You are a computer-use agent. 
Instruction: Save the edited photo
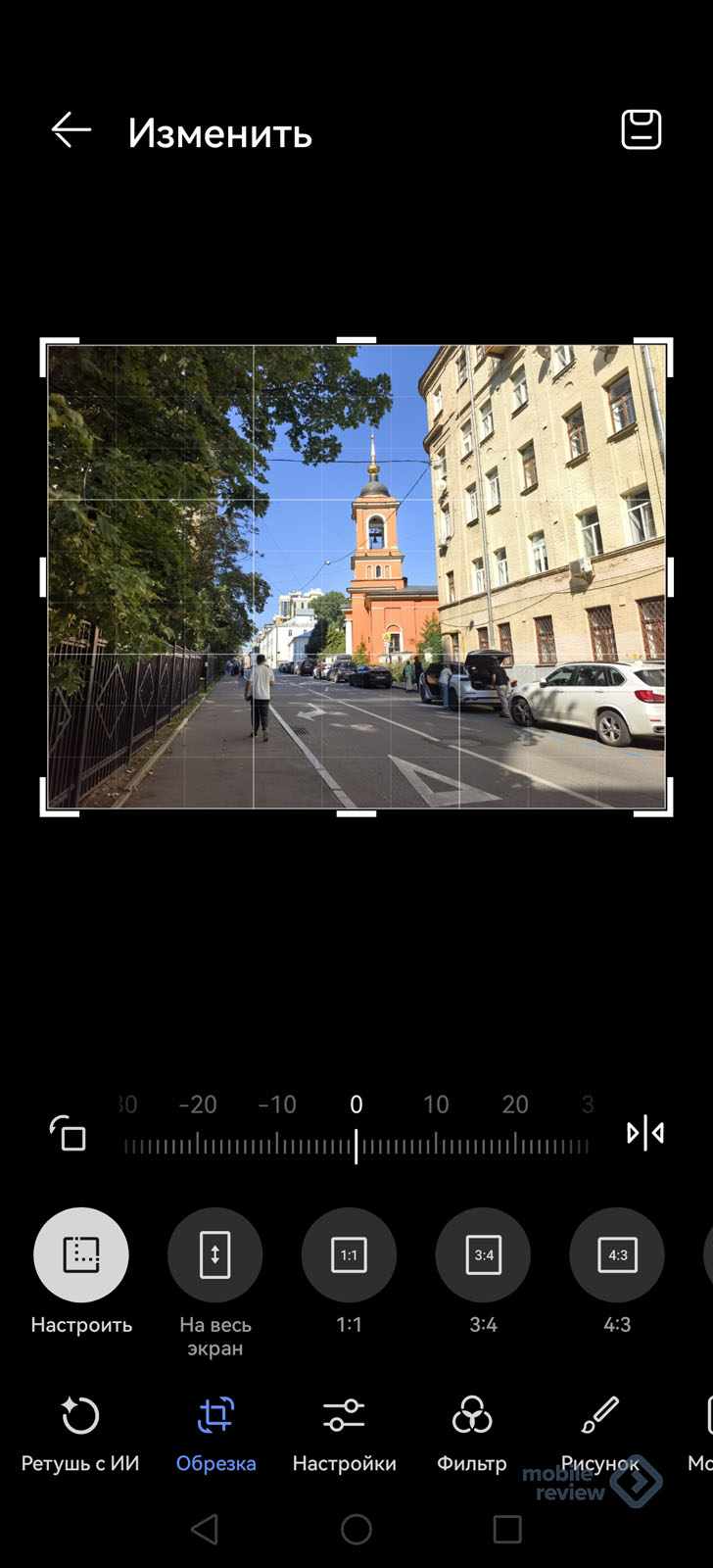click(x=642, y=130)
